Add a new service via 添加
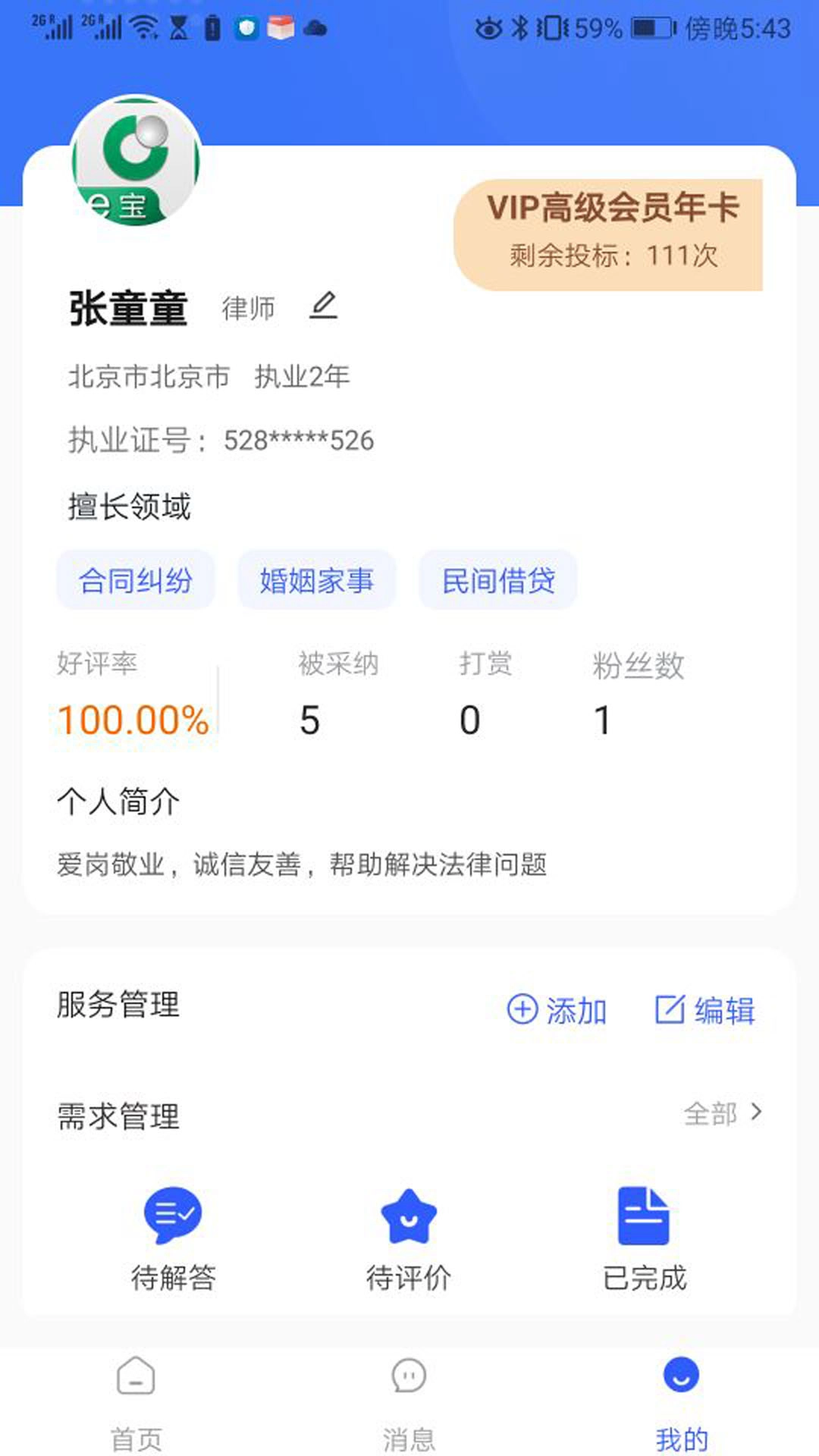Viewport: 819px width, 1456px height. [x=557, y=1010]
